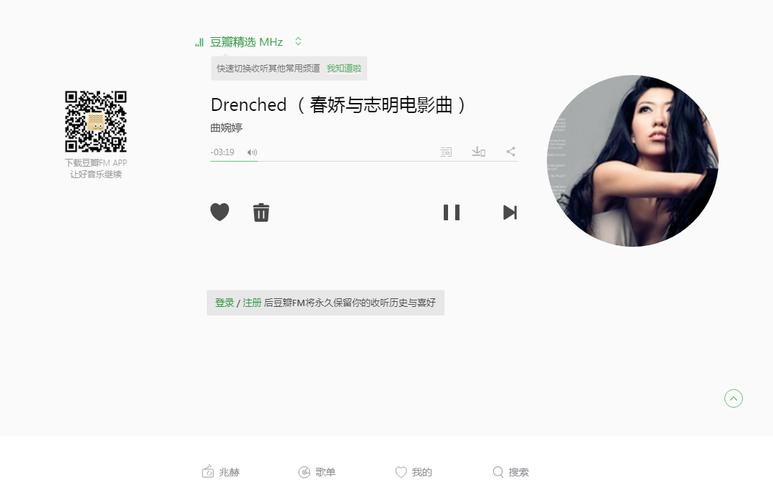This screenshot has width=773, height=500.
Task: Download the current song
Action: (x=478, y=152)
